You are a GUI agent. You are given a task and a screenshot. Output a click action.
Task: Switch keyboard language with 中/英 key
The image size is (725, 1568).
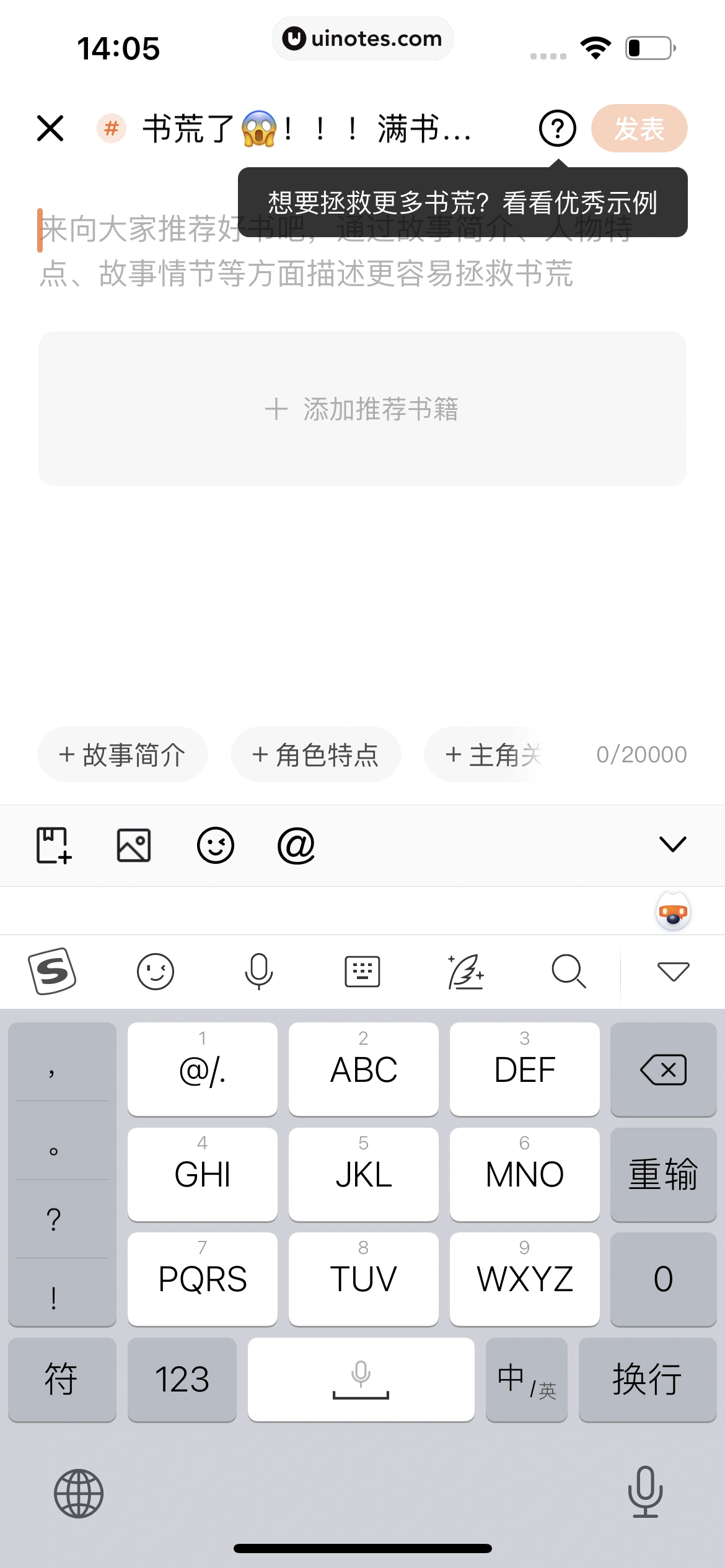[526, 1380]
